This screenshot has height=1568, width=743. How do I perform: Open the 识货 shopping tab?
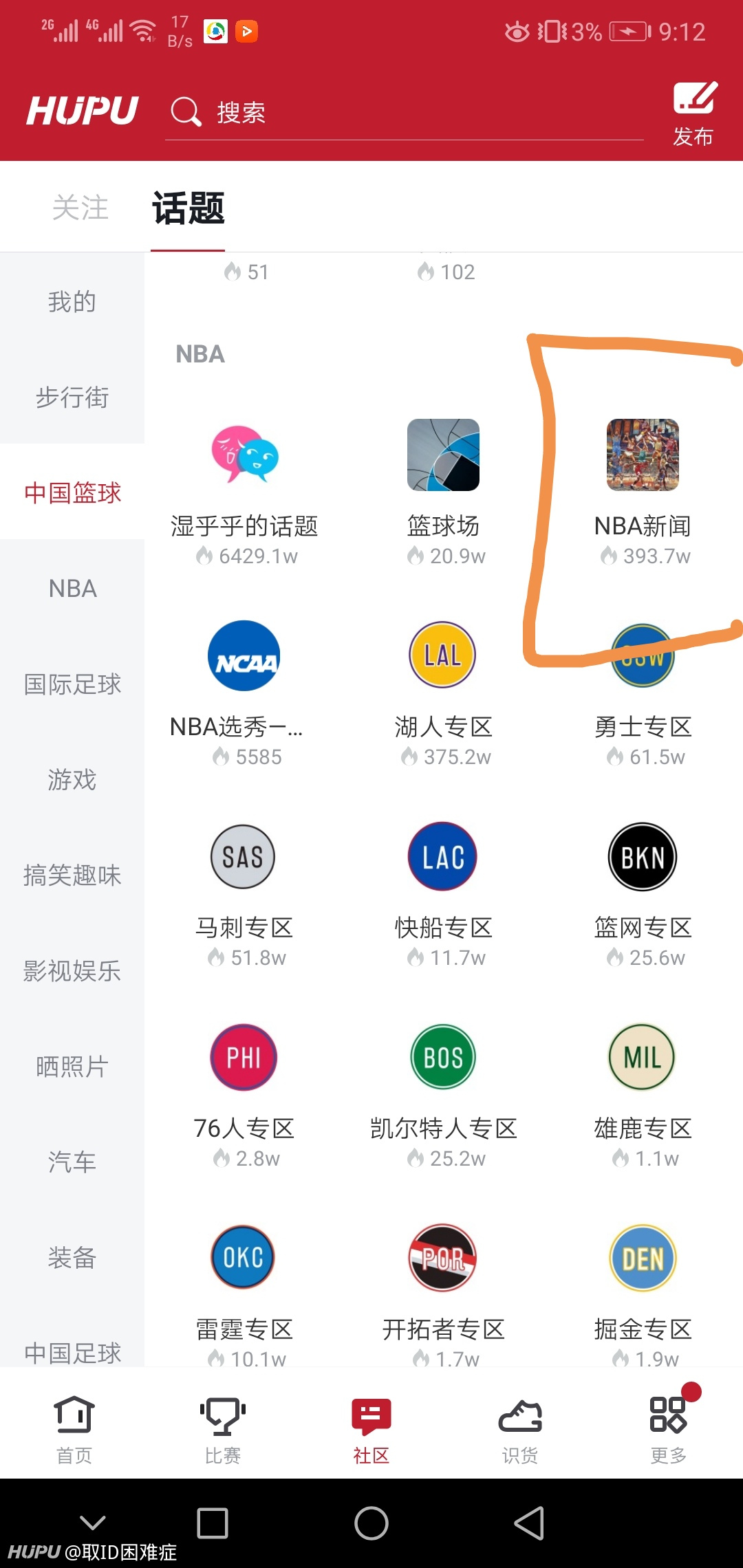pyautogui.click(x=520, y=1429)
